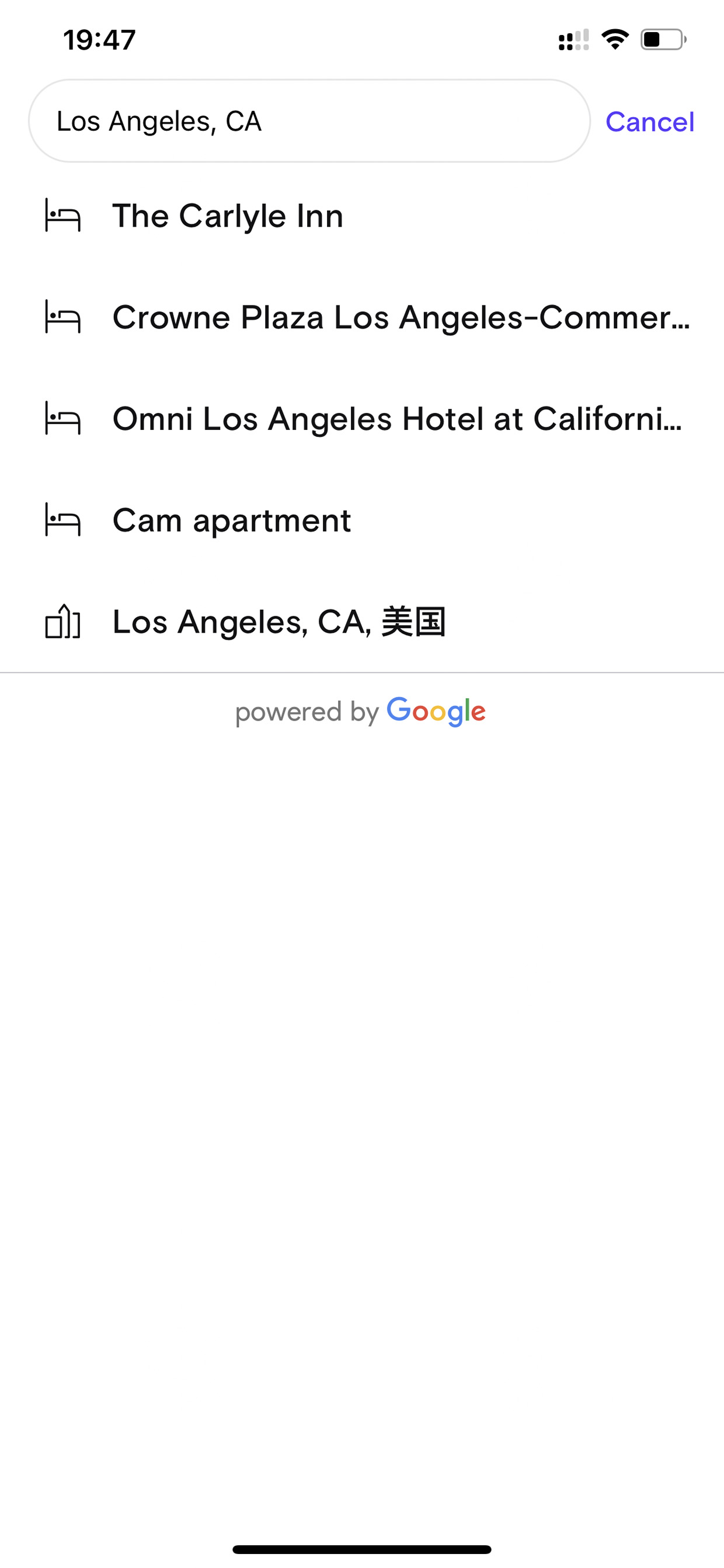Open Omni Los Angeles Hotel suggestion

[x=362, y=419]
